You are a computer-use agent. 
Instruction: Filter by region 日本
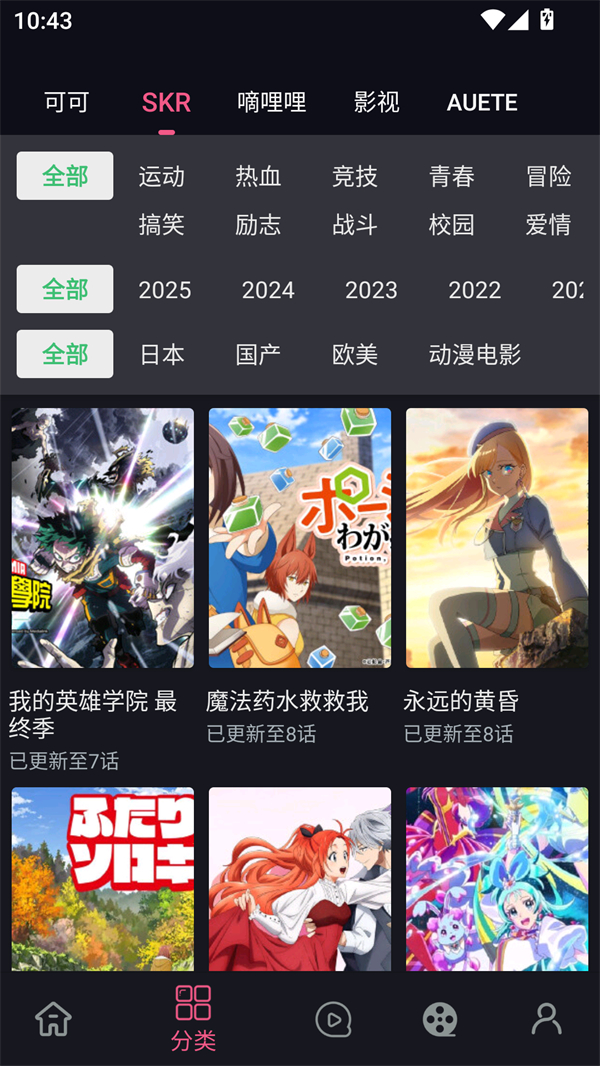tap(161, 355)
